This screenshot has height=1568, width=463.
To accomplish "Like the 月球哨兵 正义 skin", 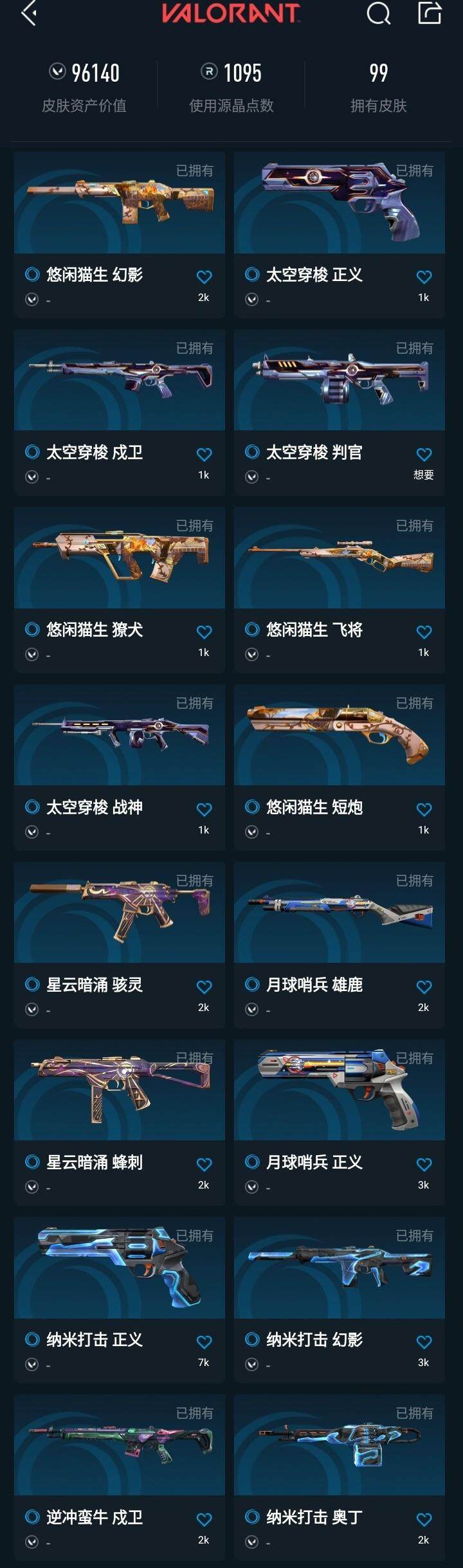I will (424, 1165).
